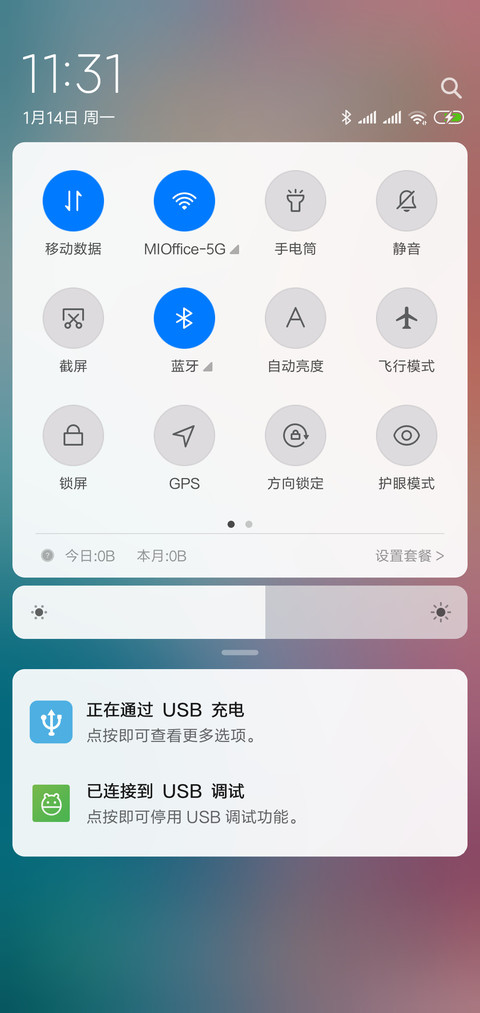The height and width of the screenshot is (1013, 480).
Task: Disable Bluetooth (蓝牙)
Action: [184, 319]
